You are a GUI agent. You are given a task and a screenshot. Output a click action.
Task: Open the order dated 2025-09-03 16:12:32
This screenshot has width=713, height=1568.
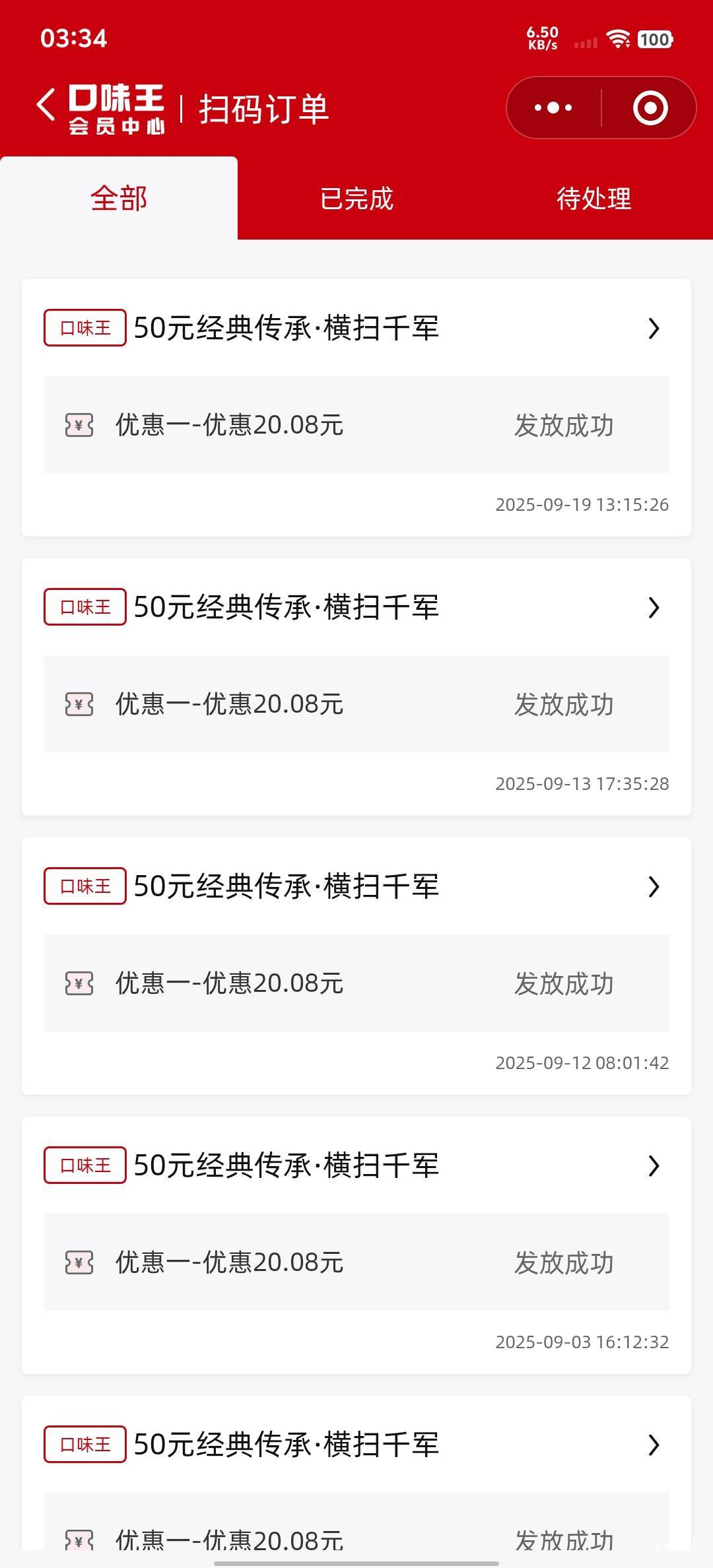click(356, 1245)
